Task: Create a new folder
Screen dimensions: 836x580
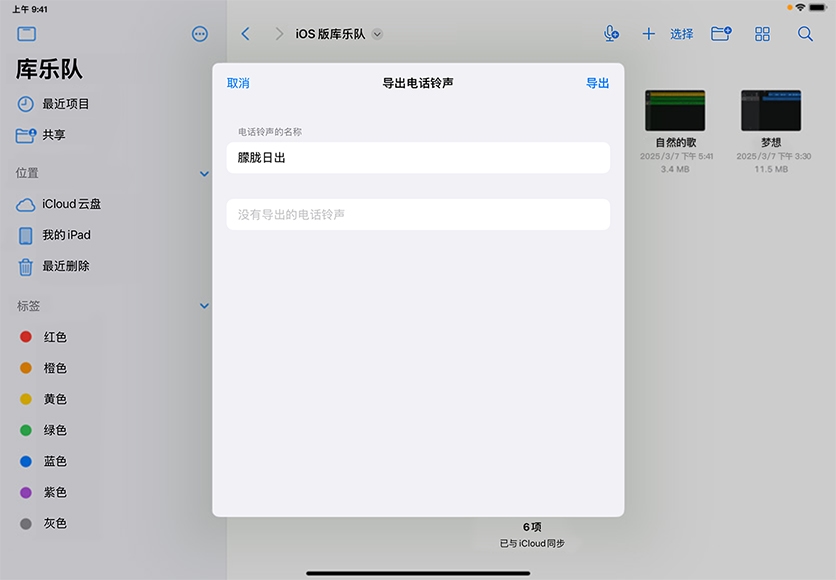Action: [721, 34]
